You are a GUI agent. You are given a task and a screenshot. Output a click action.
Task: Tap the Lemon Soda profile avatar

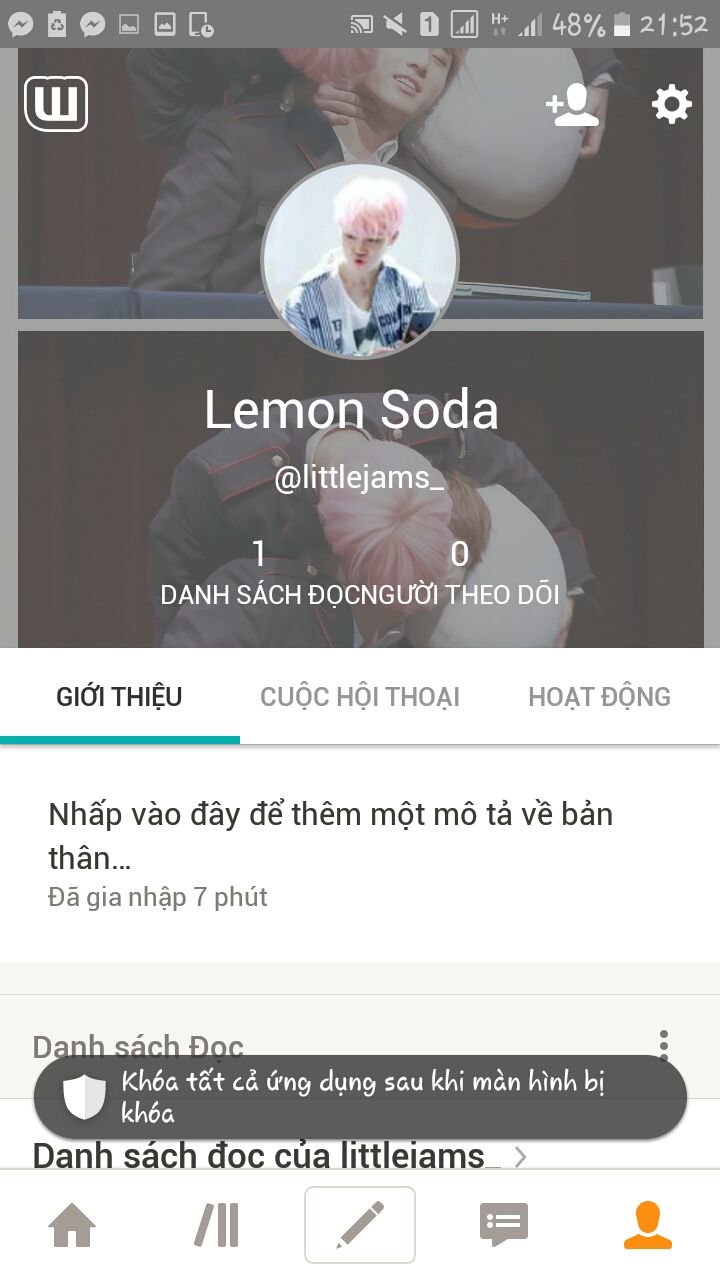click(360, 261)
